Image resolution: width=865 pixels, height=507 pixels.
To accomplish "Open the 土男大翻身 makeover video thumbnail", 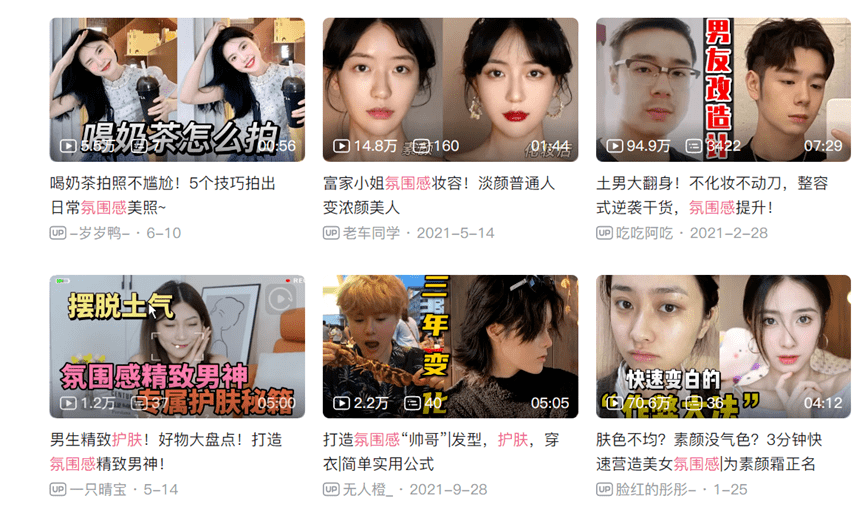I will [x=723, y=89].
